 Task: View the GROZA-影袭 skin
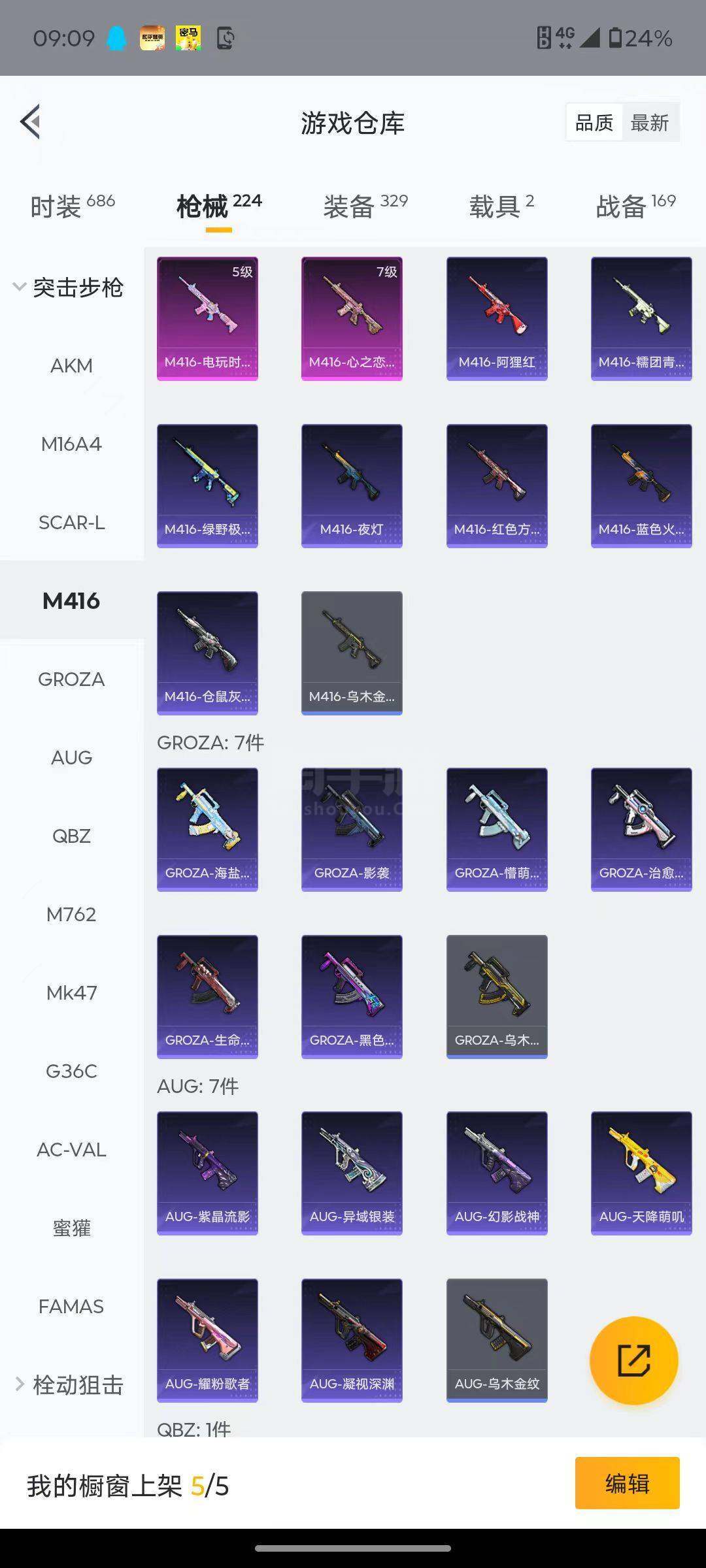(x=352, y=829)
